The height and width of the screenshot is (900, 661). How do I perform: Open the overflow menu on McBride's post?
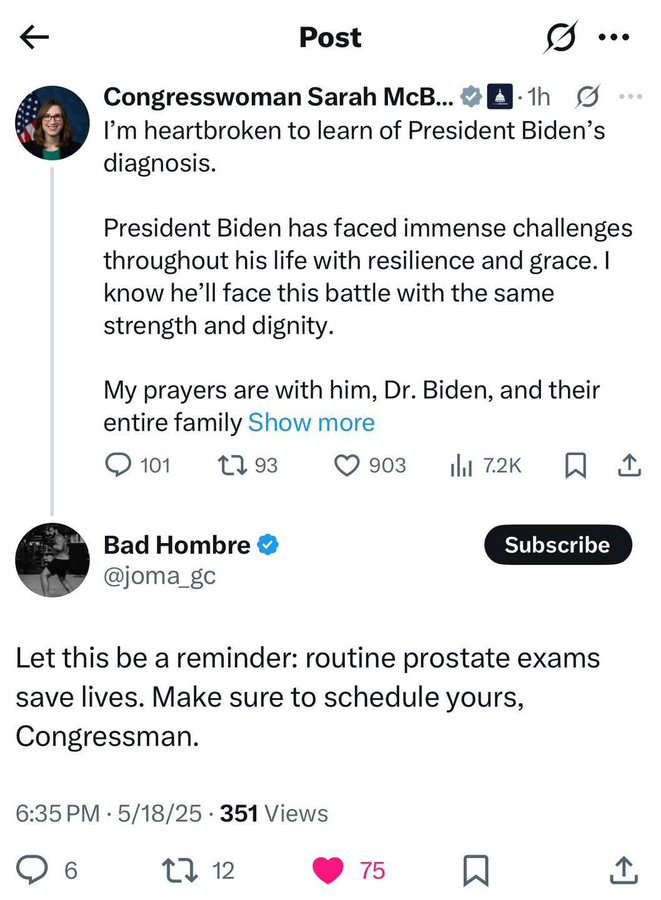pyautogui.click(x=630, y=96)
